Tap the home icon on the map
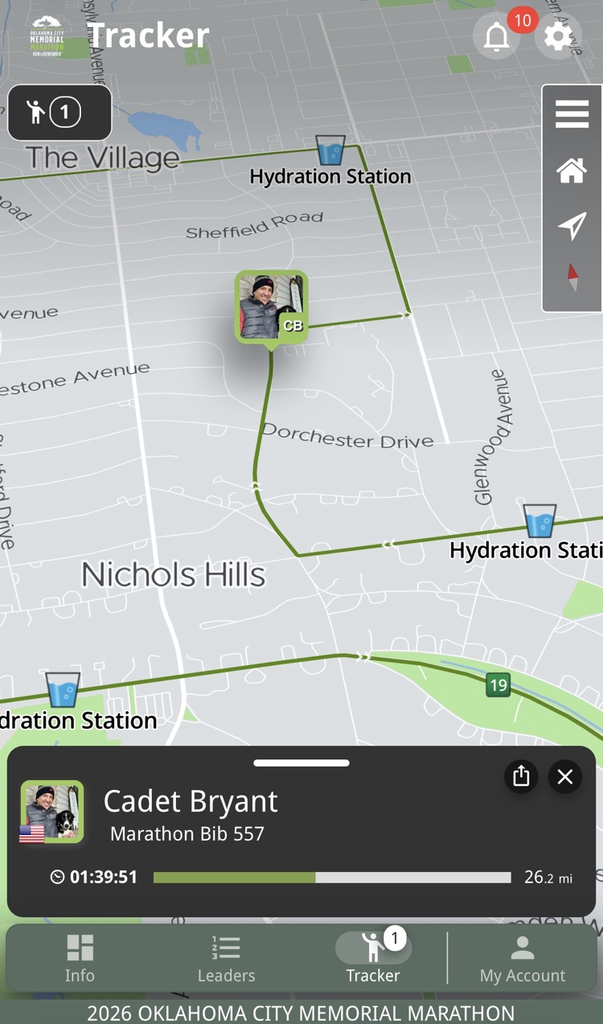Screen dimensions: 603x1024 [572, 171]
